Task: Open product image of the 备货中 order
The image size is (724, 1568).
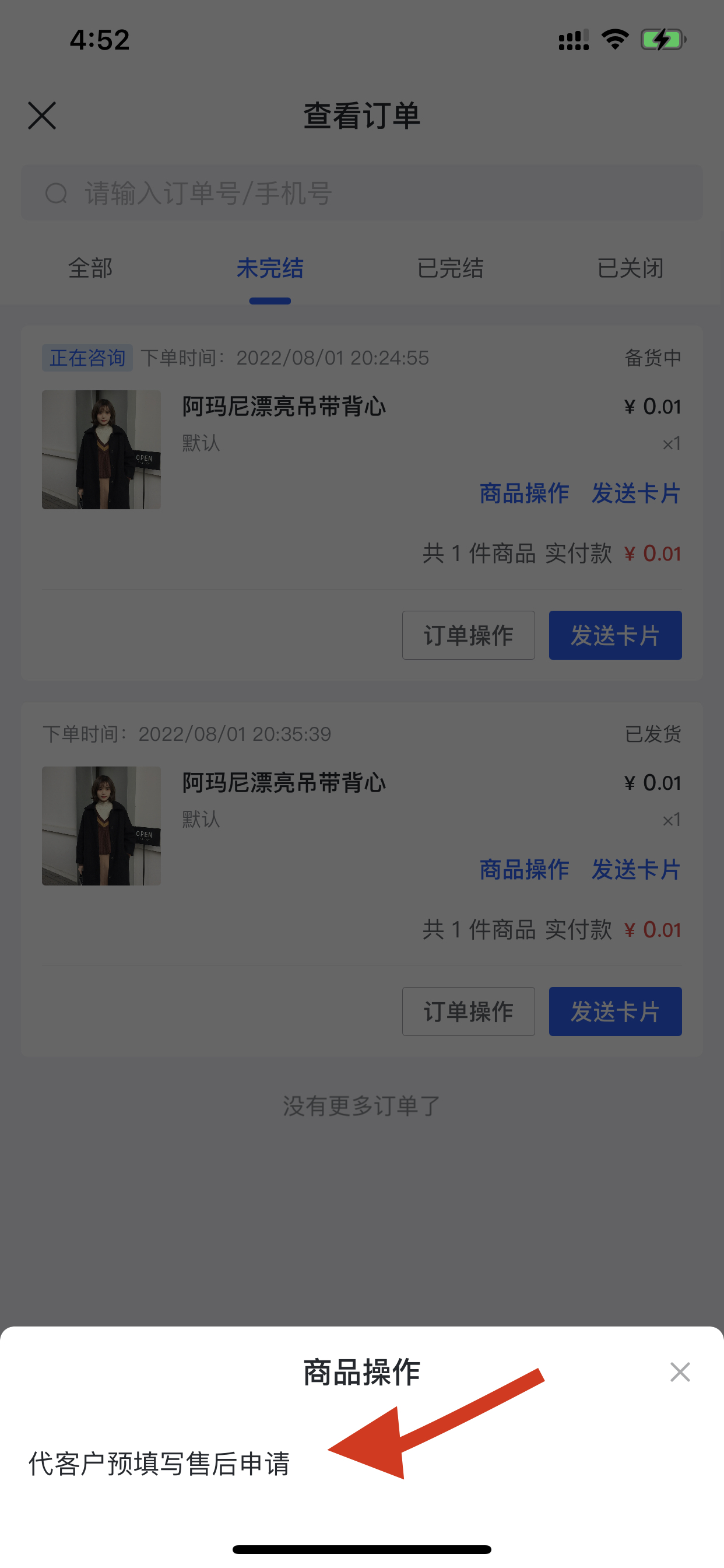Action: pos(101,450)
